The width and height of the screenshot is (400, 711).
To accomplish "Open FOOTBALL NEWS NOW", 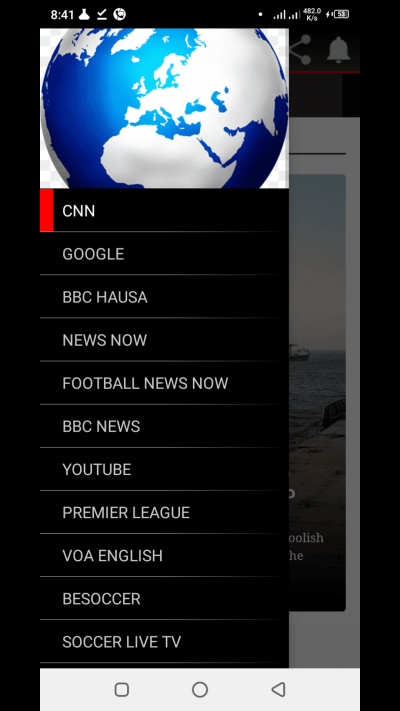I will 164,383.
